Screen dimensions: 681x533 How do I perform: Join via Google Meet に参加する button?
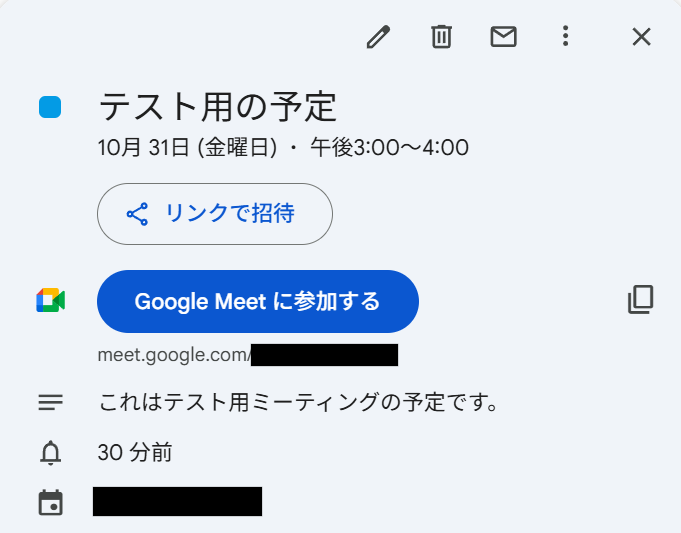click(x=257, y=301)
